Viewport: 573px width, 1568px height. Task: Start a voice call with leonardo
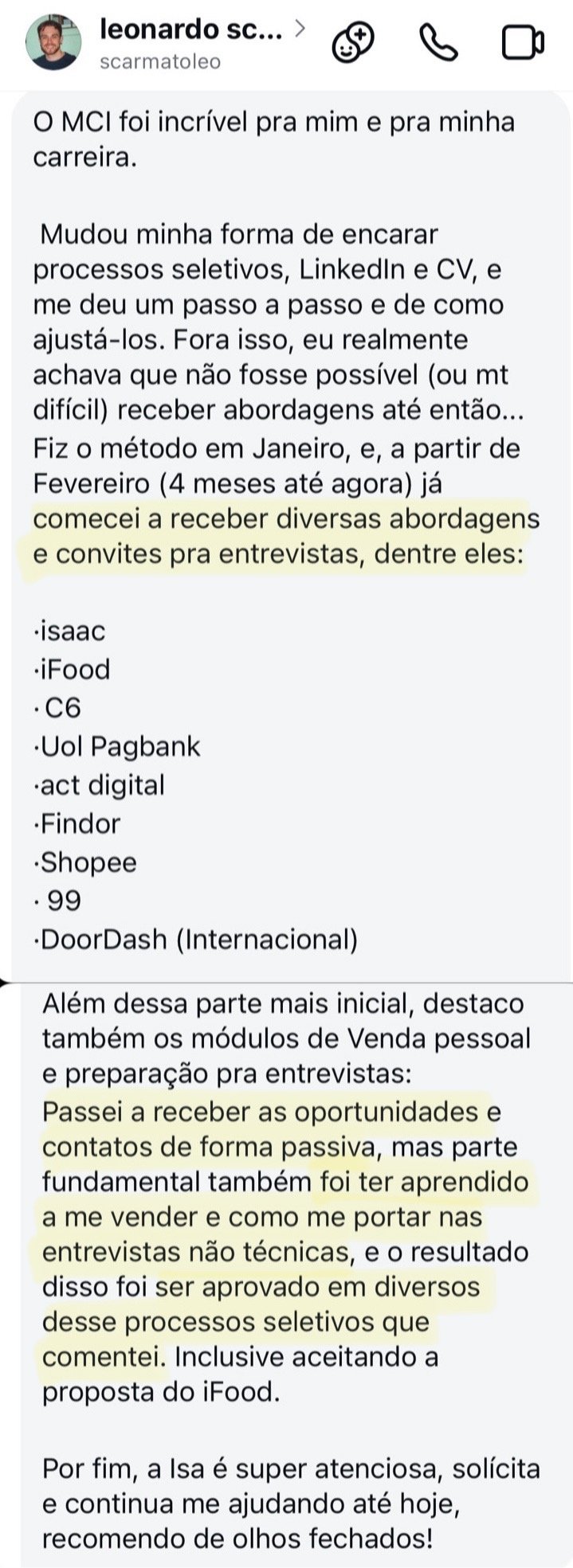[x=438, y=43]
